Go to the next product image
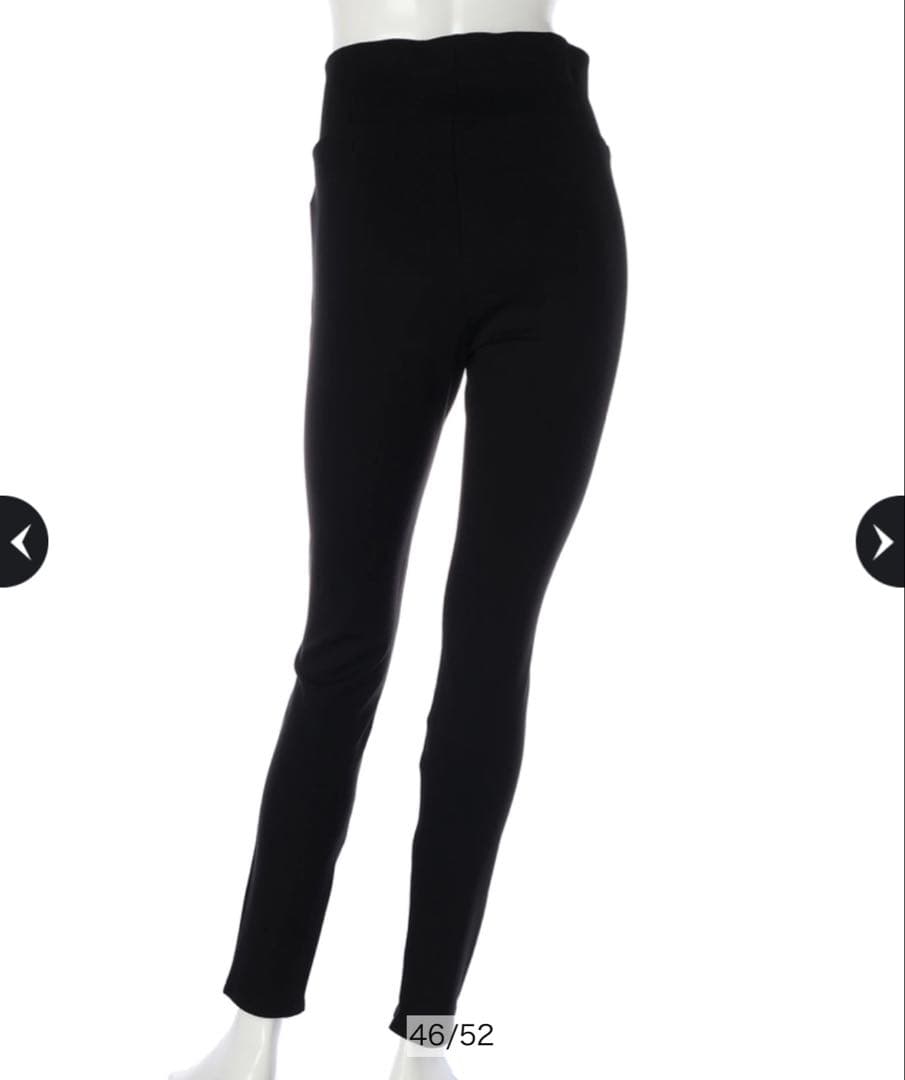The height and width of the screenshot is (1080, 905). pyautogui.click(x=881, y=541)
